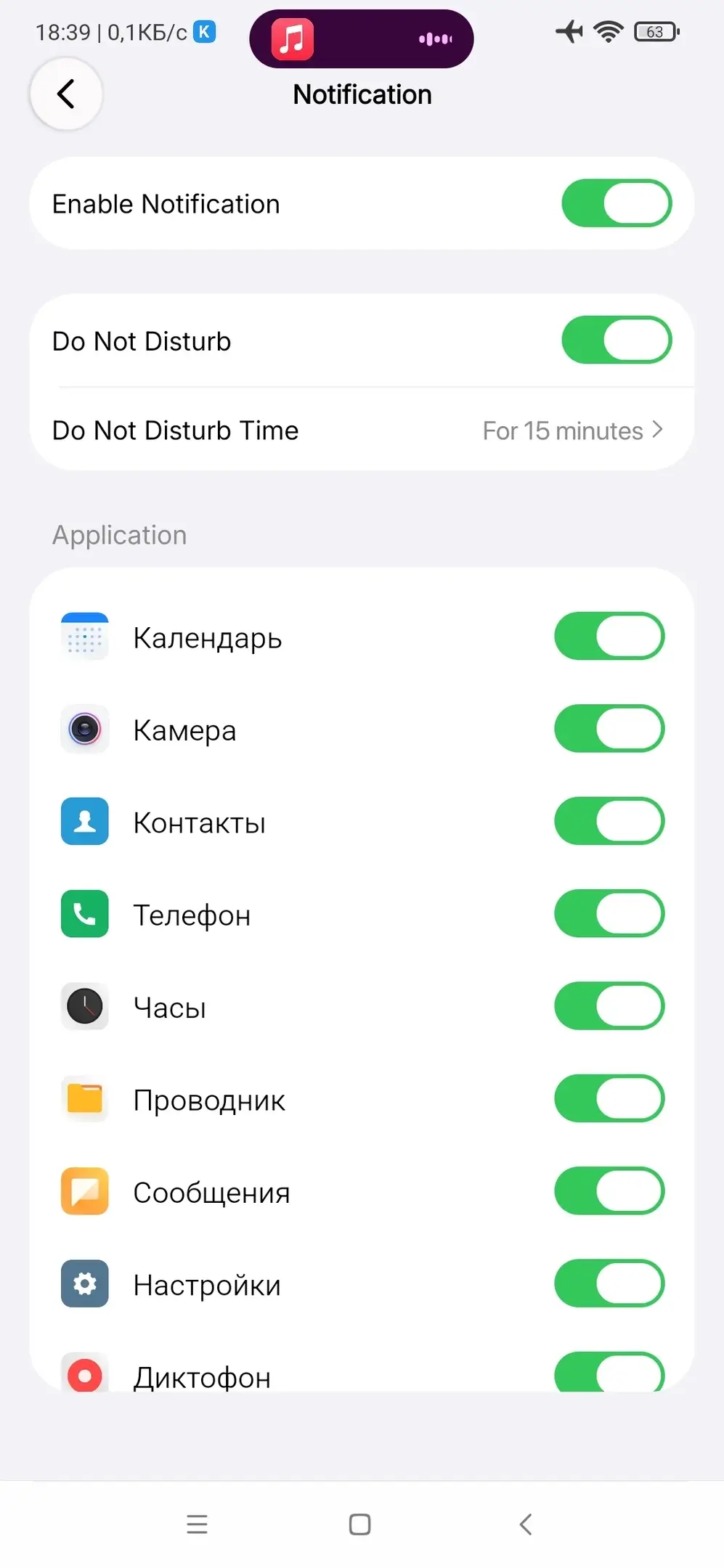Disable Часы notifications
The width and height of the screenshot is (724, 1568).
609,1006
